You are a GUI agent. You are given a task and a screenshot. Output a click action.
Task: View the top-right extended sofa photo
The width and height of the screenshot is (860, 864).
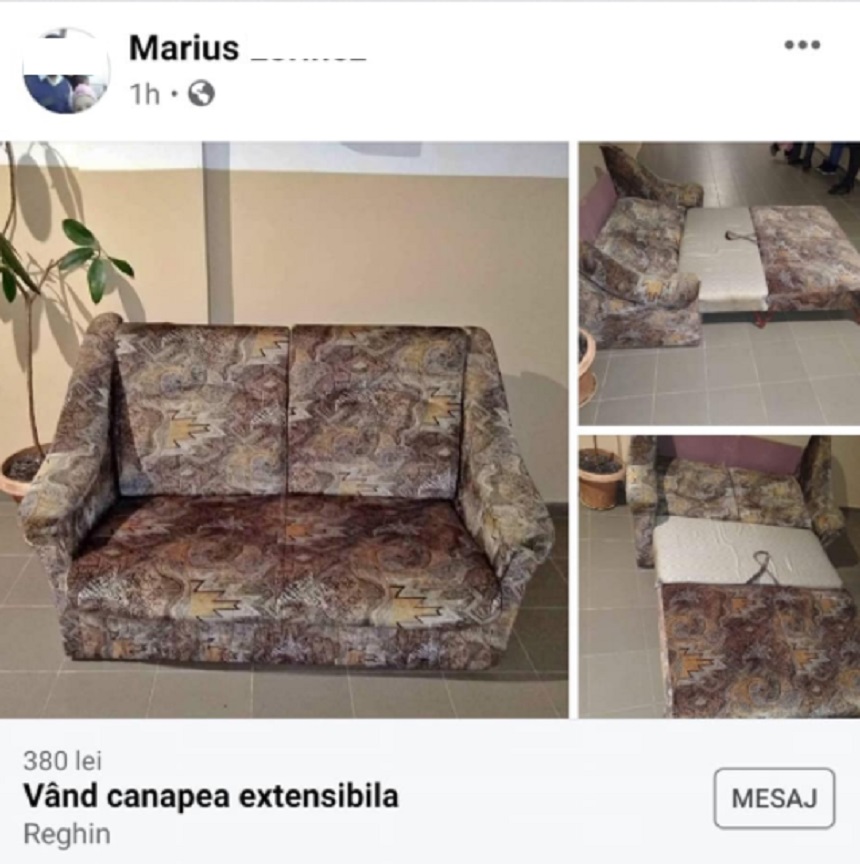tap(719, 284)
